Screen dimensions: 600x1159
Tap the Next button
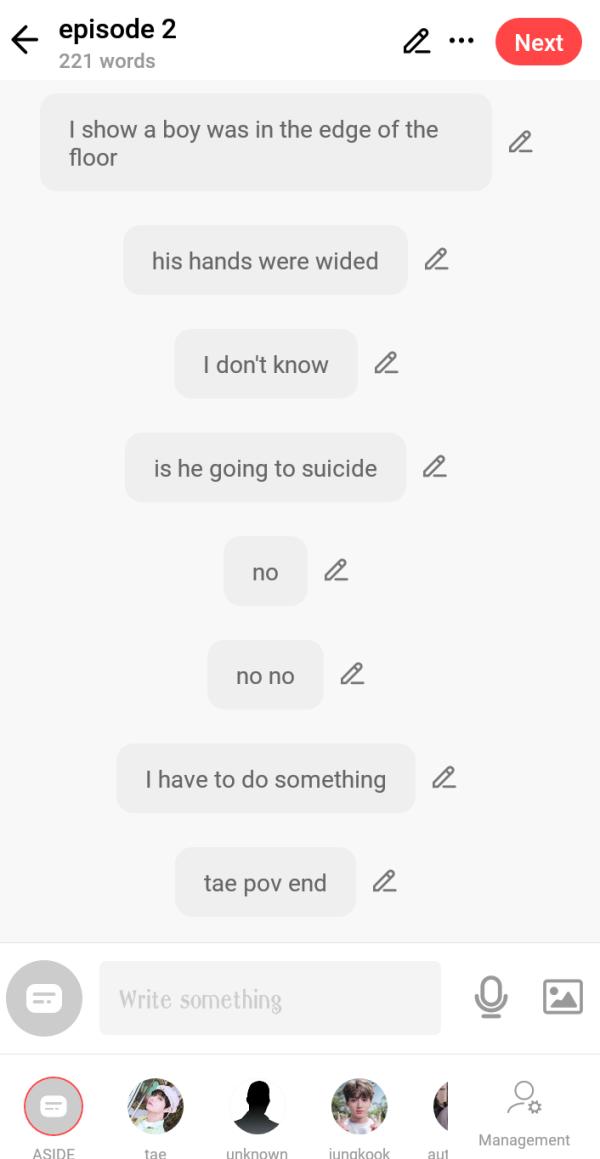pos(538,42)
